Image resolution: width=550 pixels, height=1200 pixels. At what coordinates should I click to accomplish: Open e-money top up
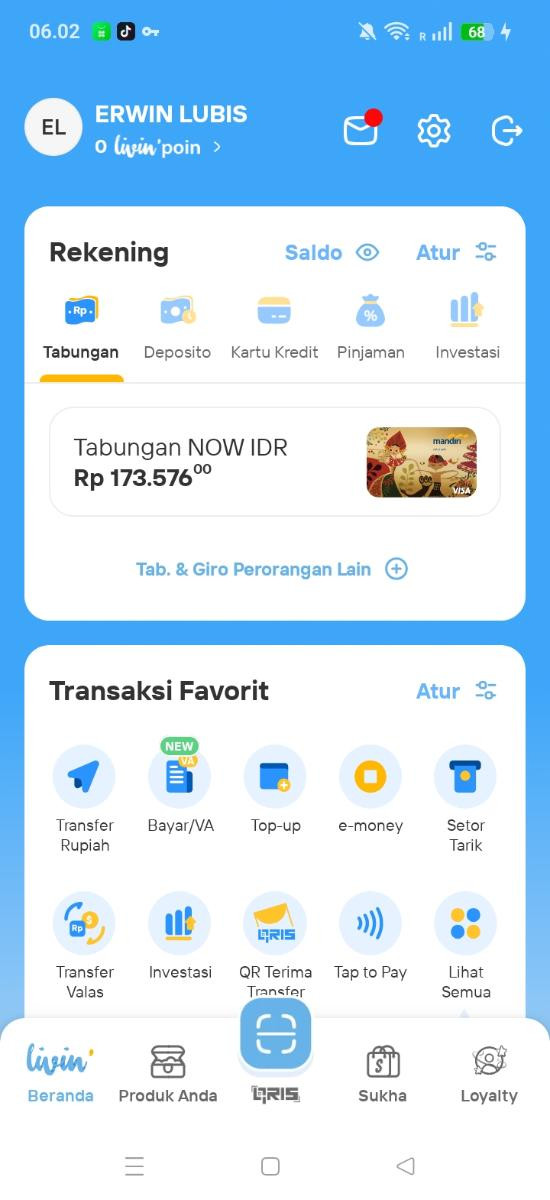coord(370,790)
